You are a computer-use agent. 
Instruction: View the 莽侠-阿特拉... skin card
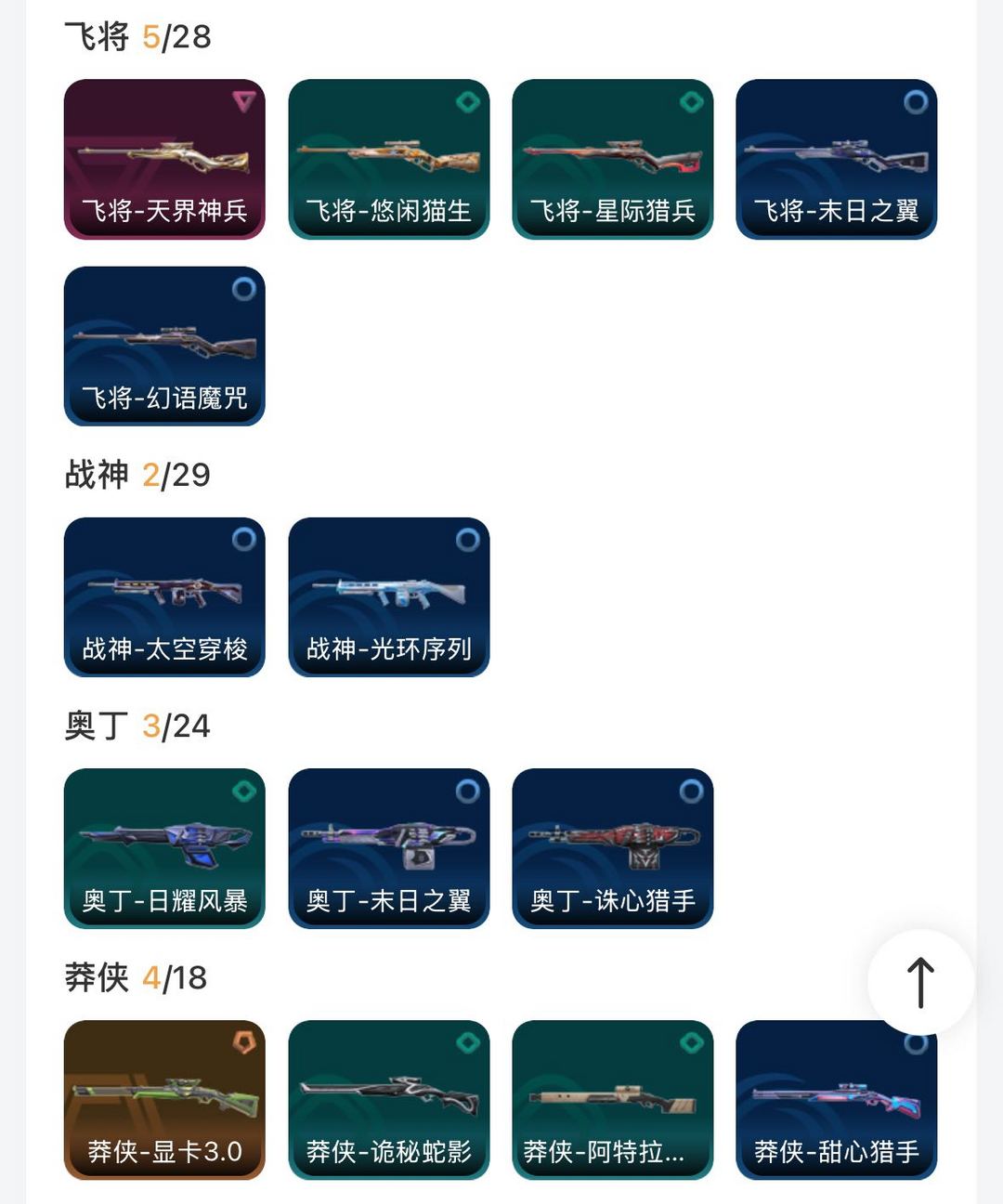coord(613,1100)
